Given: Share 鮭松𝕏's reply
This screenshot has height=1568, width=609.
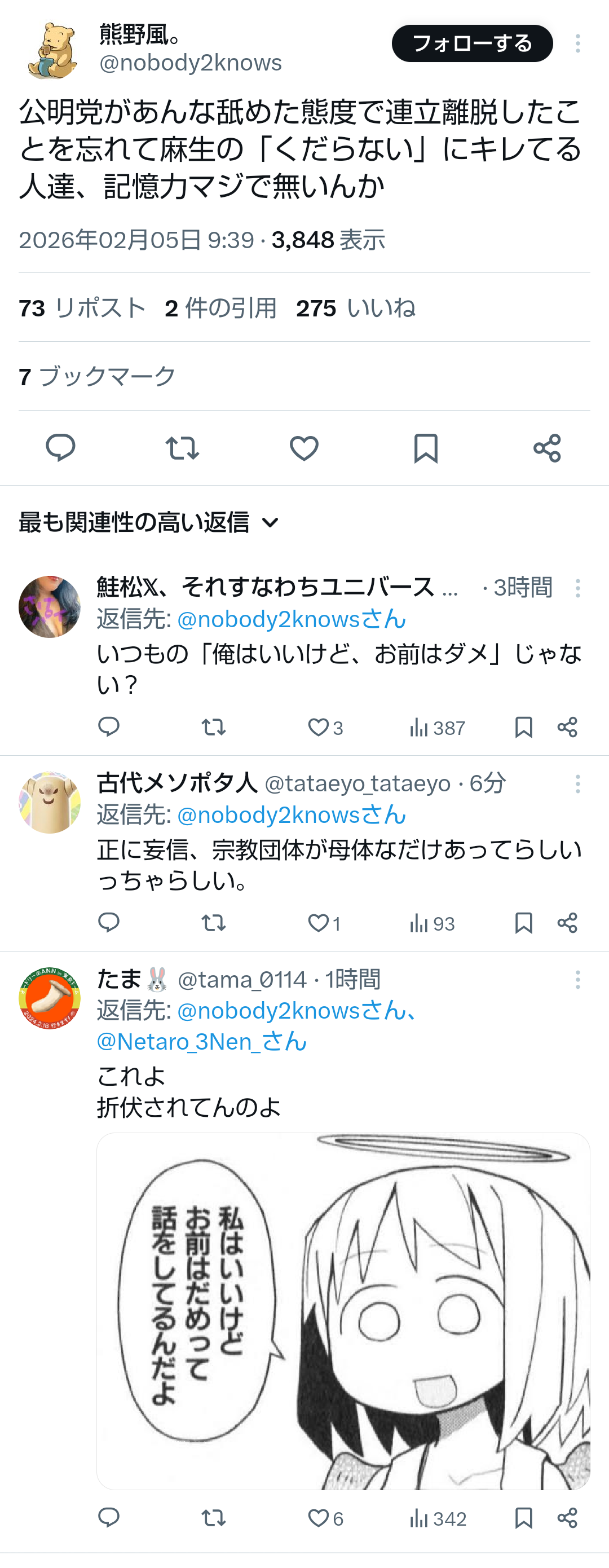Looking at the screenshot, I should pyautogui.click(x=567, y=728).
